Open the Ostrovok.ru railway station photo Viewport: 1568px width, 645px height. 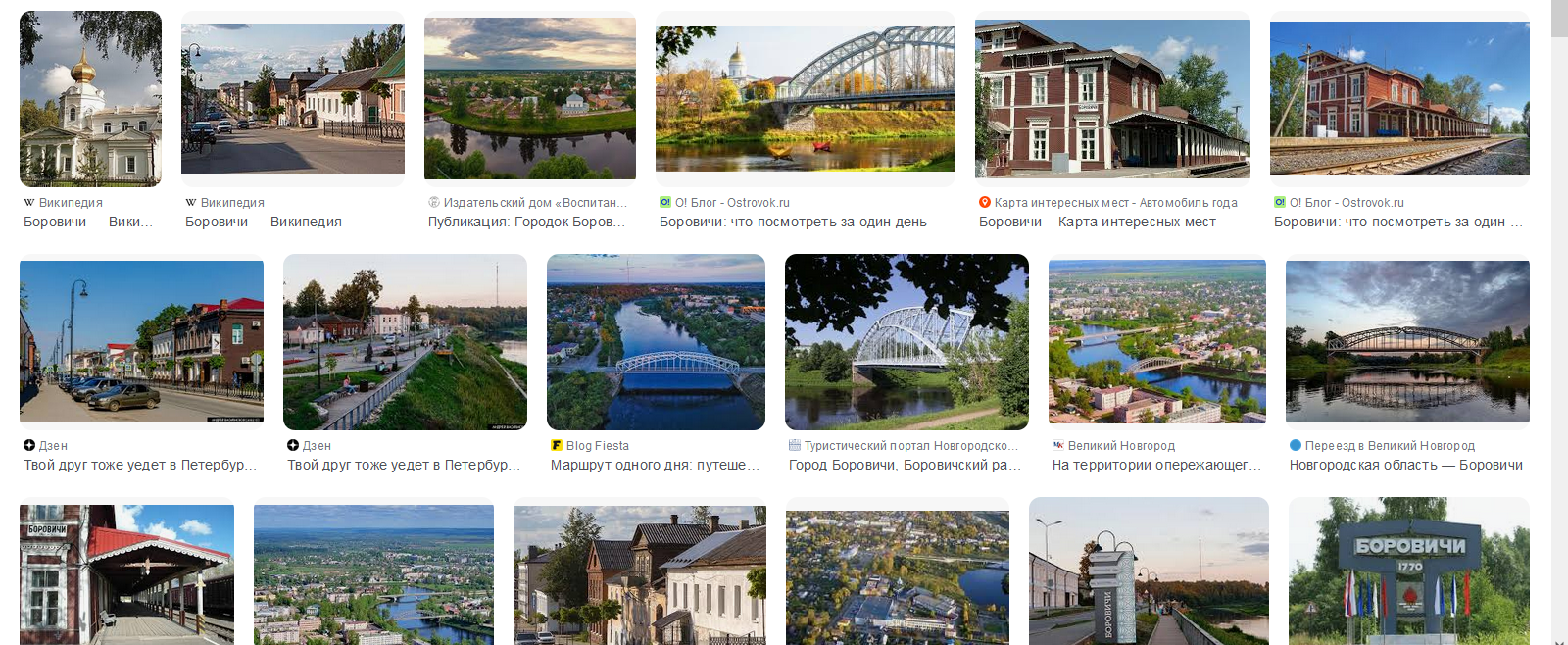pyautogui.click(x=1399, y=98)
